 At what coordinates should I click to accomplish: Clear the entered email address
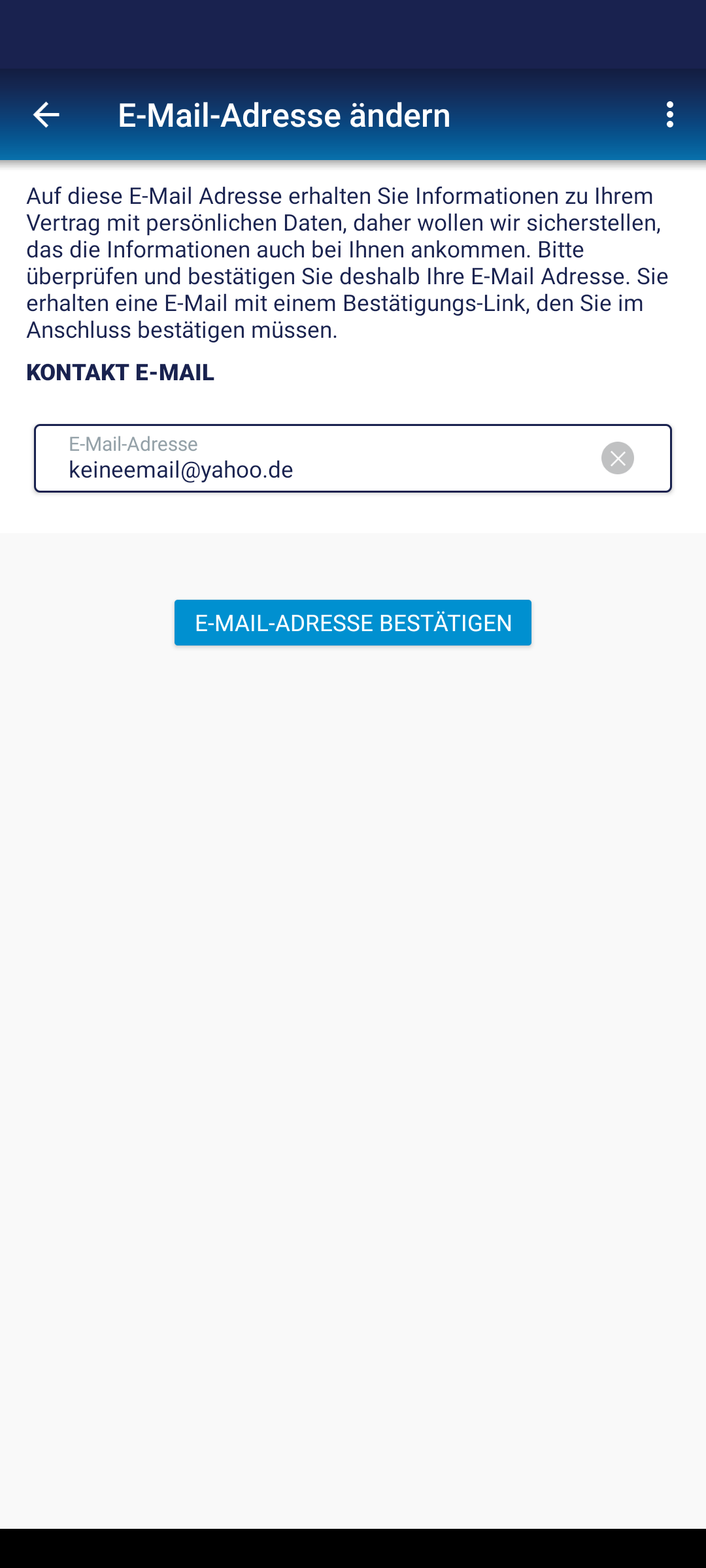[618, 458]
